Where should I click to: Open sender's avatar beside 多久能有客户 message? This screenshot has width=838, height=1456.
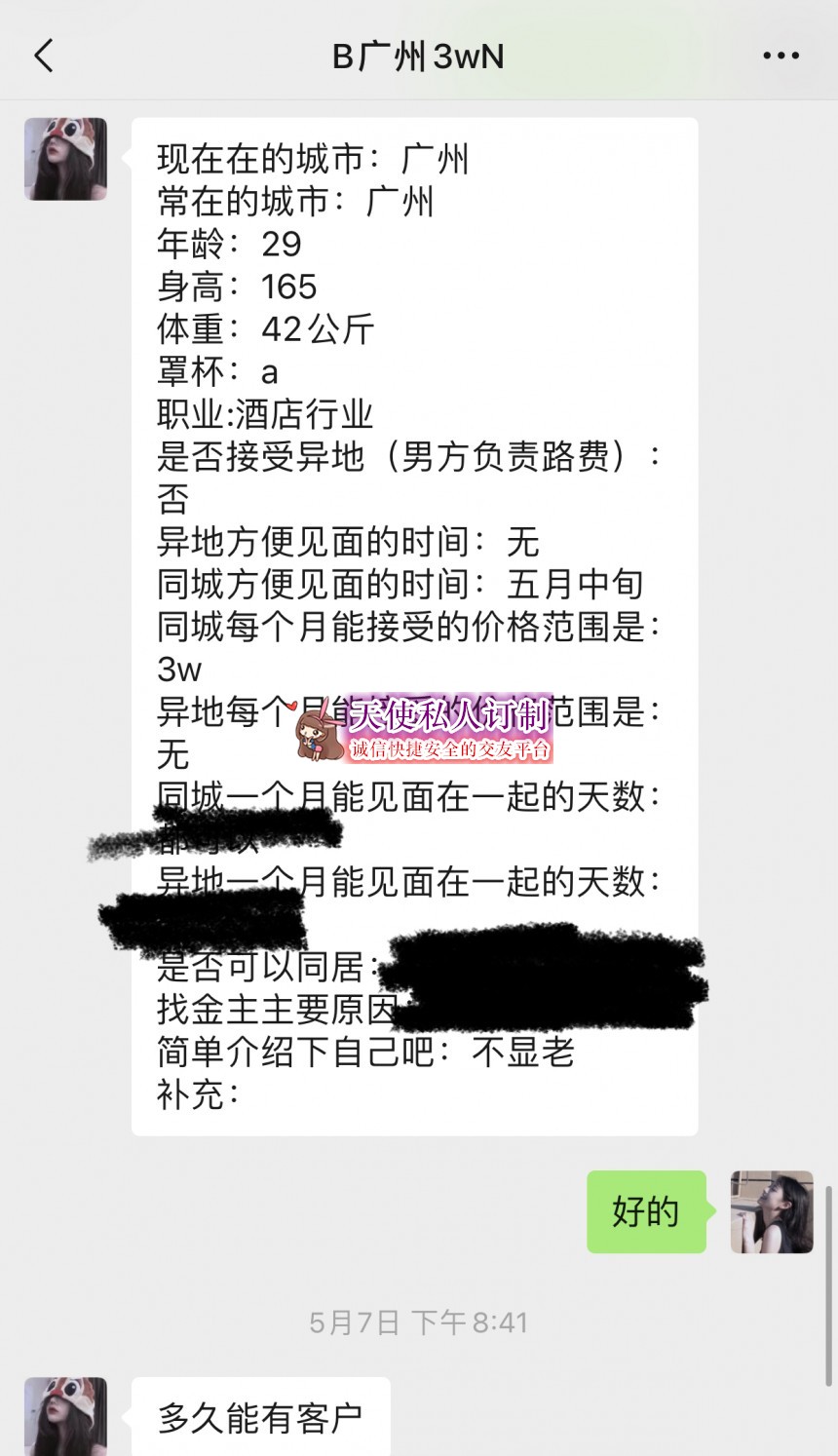click(65, 1416)
